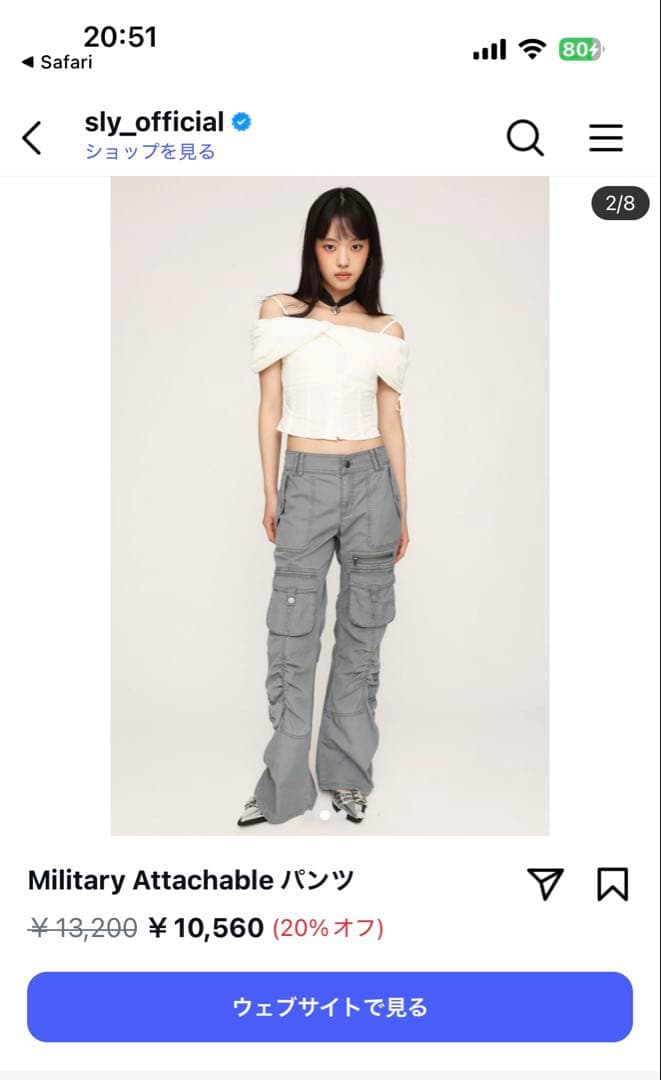
Task: Go back using the top-left arrow
Action: [x=33, y=138]
